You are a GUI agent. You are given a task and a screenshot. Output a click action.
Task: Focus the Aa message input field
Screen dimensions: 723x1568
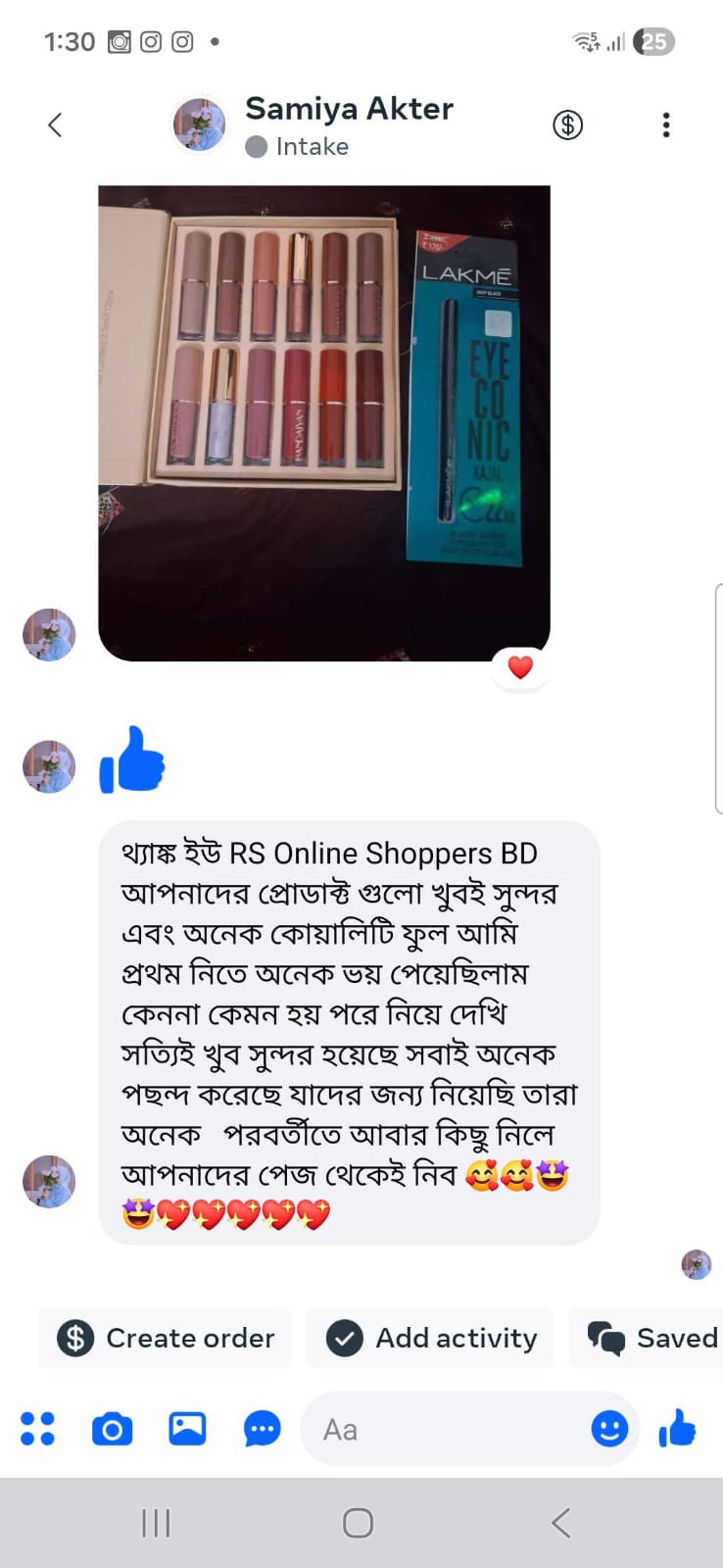(446, 1430)
